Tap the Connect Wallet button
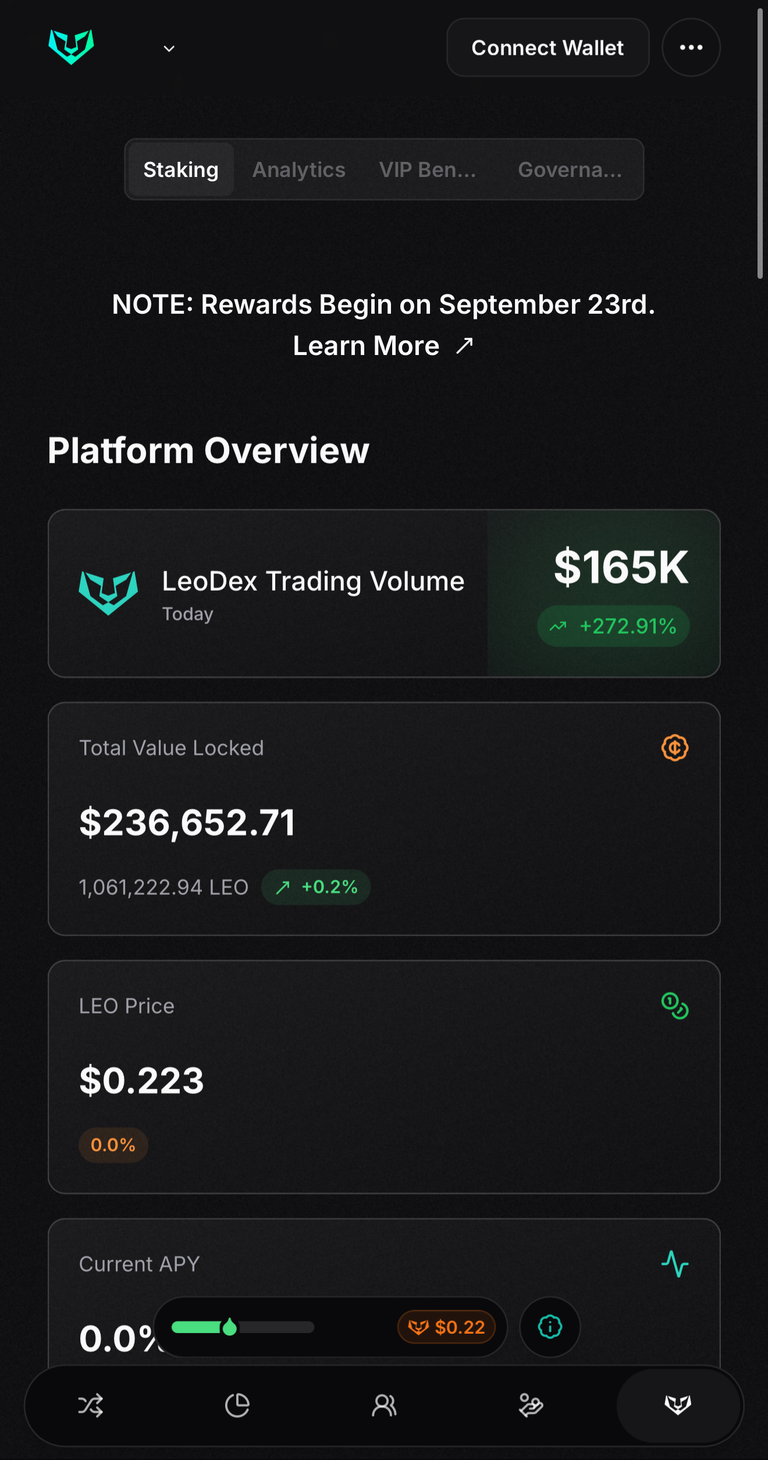Viewport: 768px width, 1460px height. click(x=548, y=48)
